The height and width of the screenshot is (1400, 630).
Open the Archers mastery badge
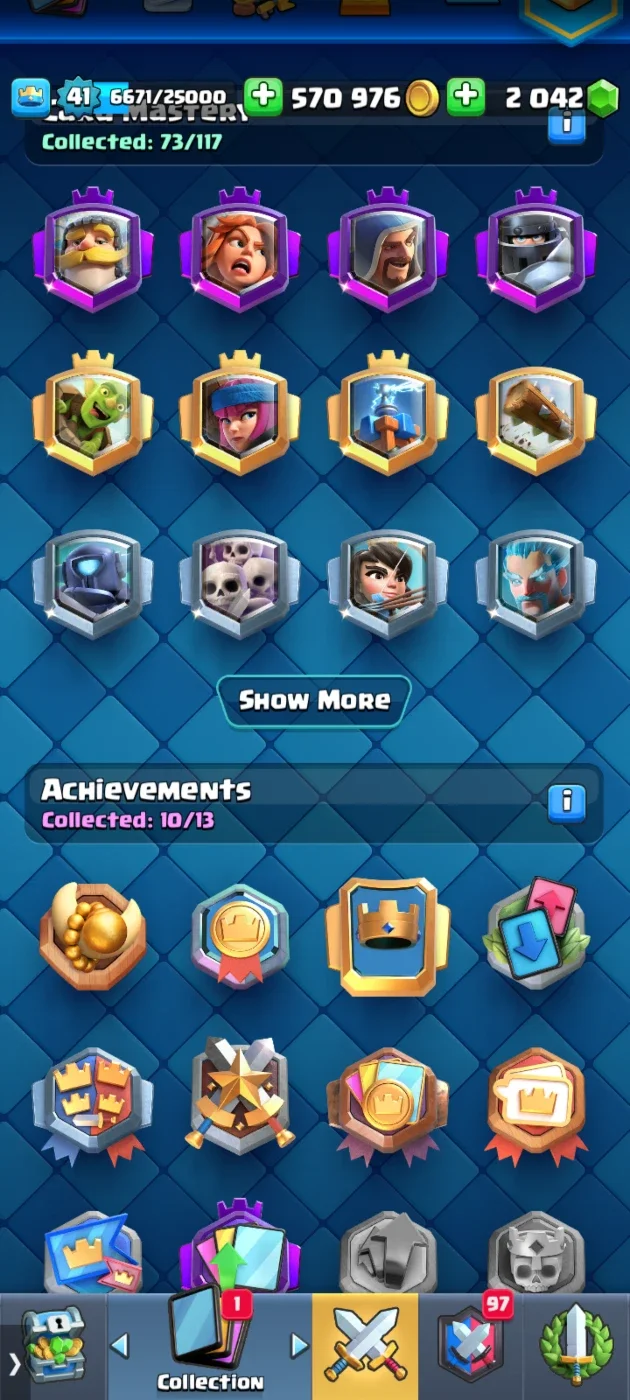pos(240,412)
